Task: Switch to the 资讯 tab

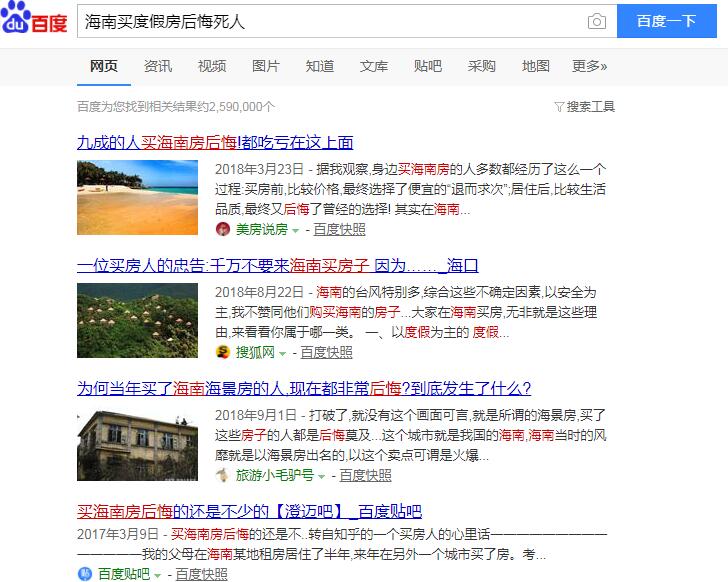Action: [158, 66]
